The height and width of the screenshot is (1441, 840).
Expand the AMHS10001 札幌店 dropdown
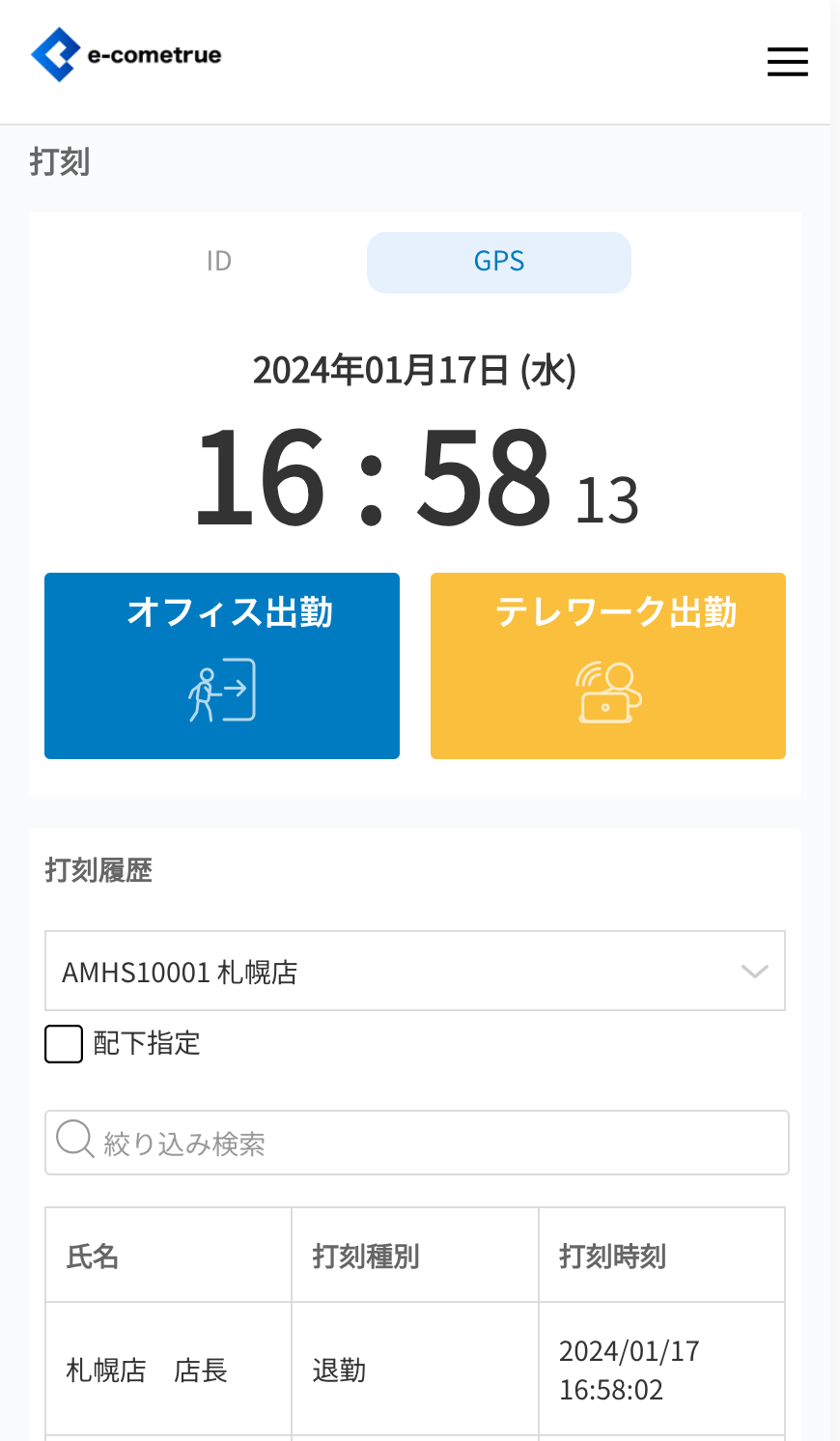tap(415, 971)
